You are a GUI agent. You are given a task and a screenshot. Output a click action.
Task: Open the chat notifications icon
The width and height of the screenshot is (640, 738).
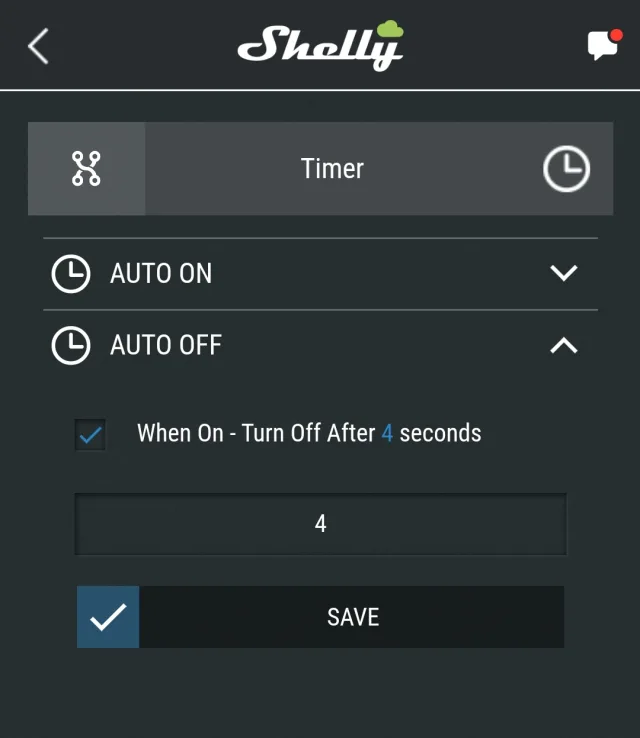coord(603,45)
